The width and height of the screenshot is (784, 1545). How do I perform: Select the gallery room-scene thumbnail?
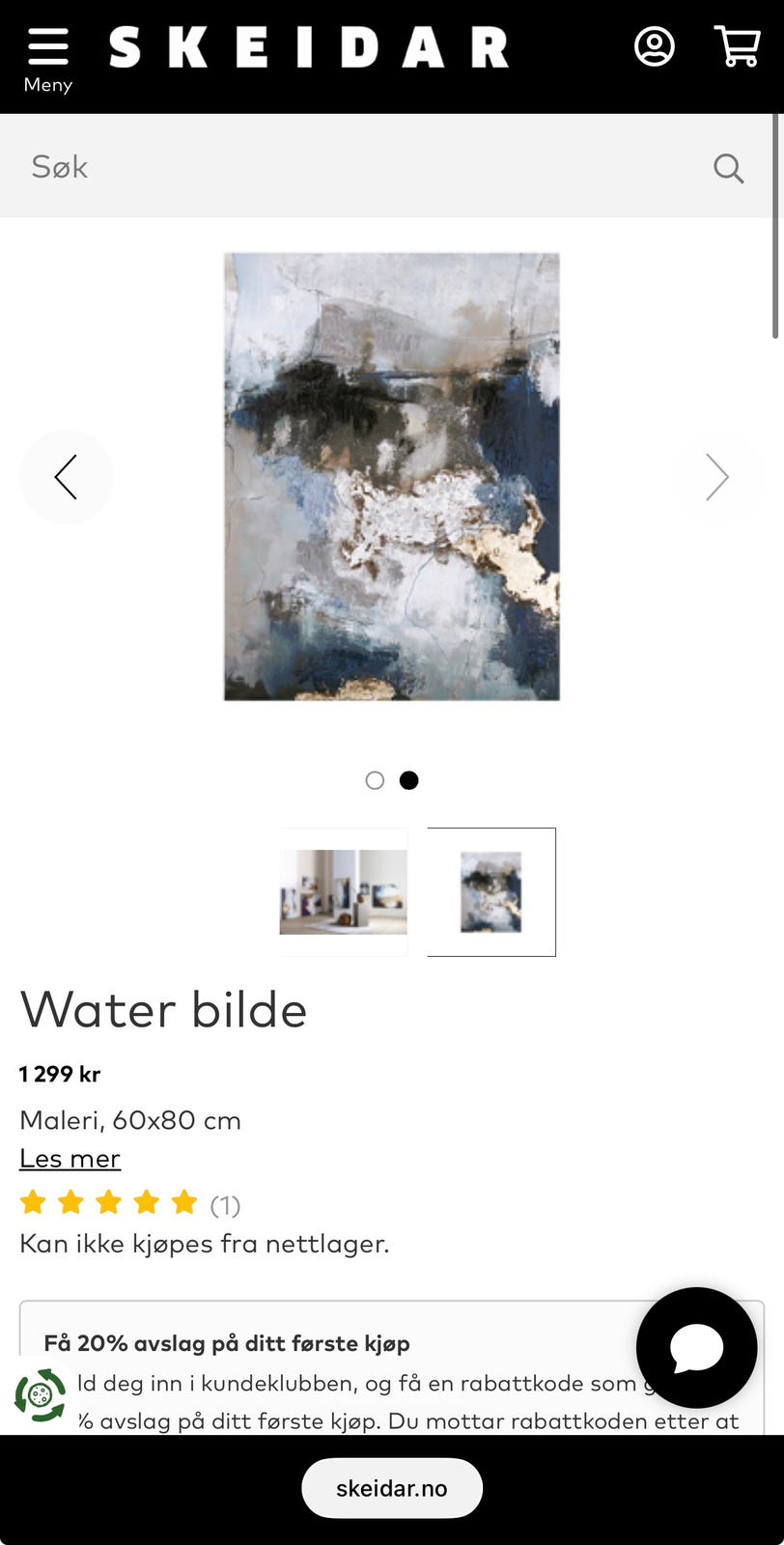click(x=343, y=891)
